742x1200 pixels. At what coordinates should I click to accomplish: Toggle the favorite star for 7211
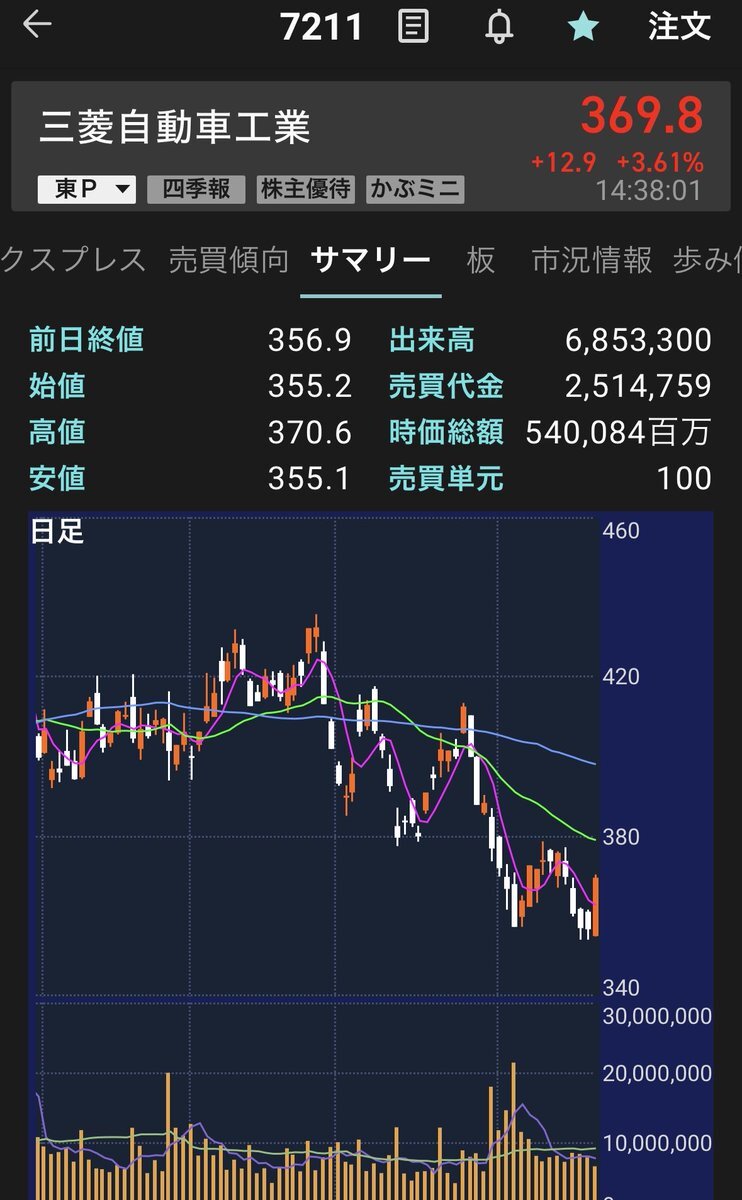(x=582, y=27)
